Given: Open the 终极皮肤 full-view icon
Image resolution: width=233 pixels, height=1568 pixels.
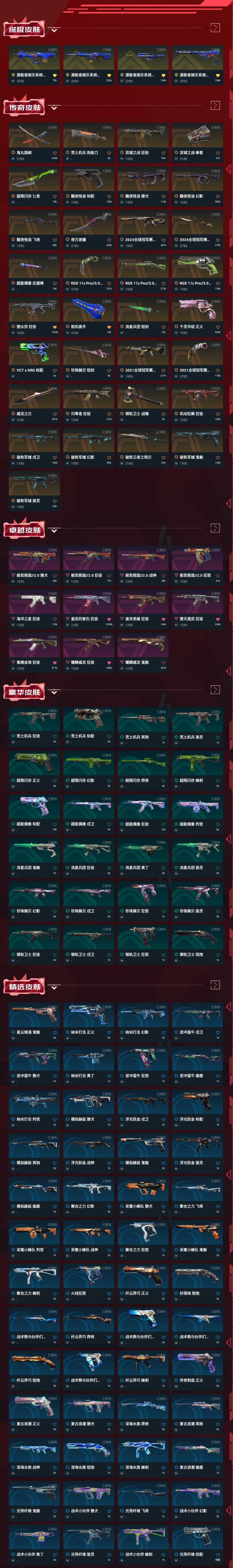Looking at the screenshot, I should tap(214, 27).
